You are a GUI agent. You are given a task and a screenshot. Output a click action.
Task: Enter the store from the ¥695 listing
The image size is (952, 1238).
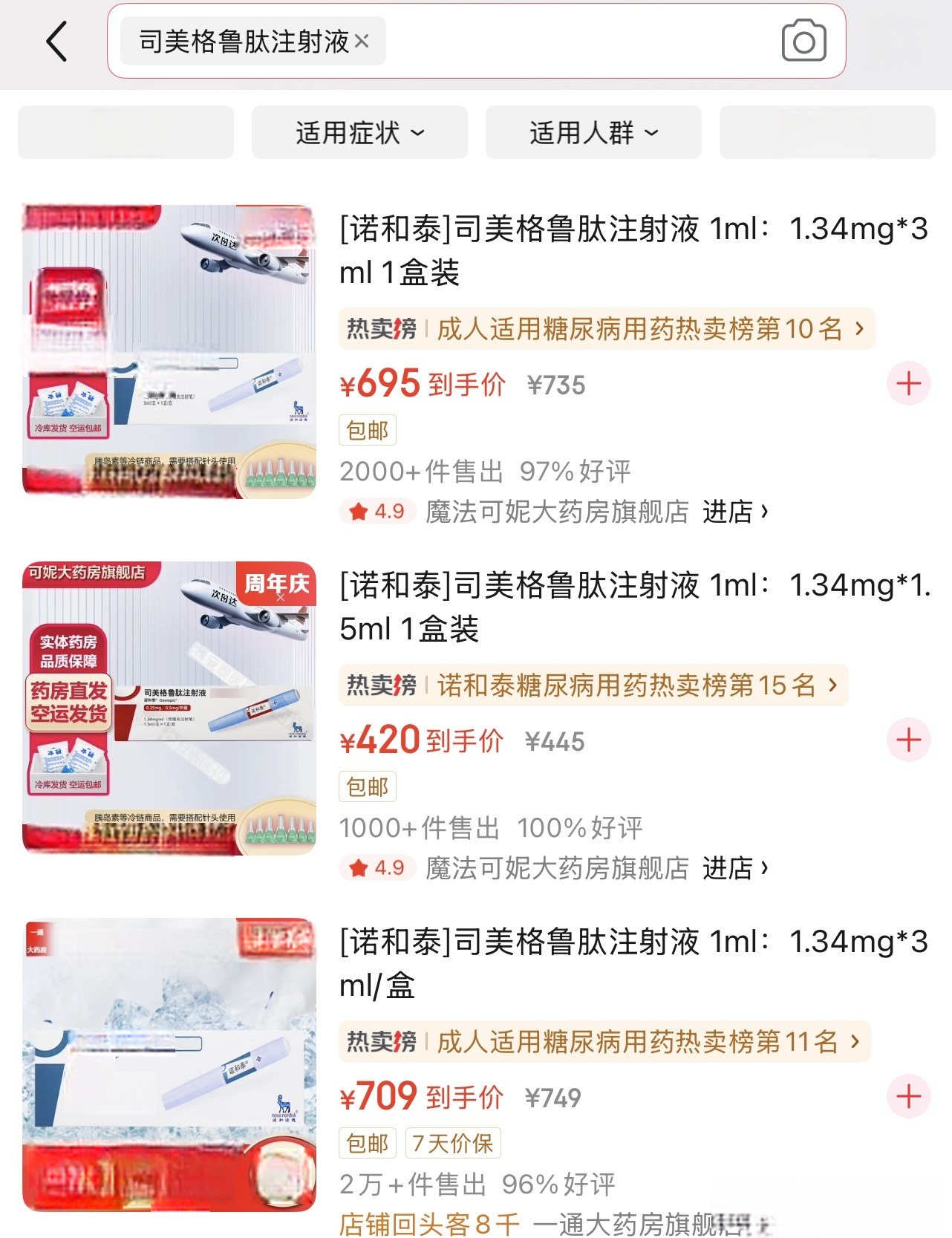coord(734,512)
